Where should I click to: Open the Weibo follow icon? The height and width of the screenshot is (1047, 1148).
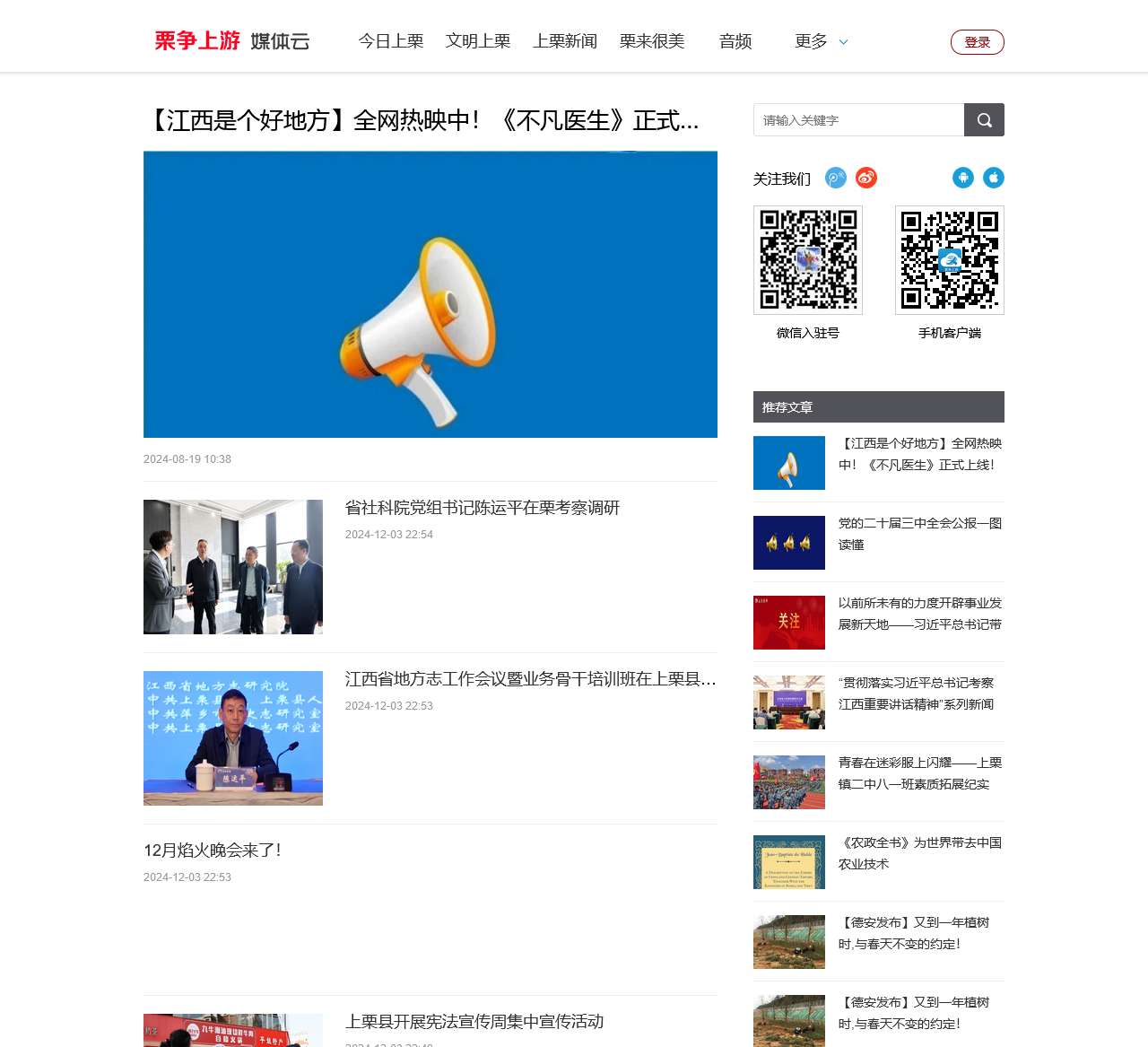865,178
